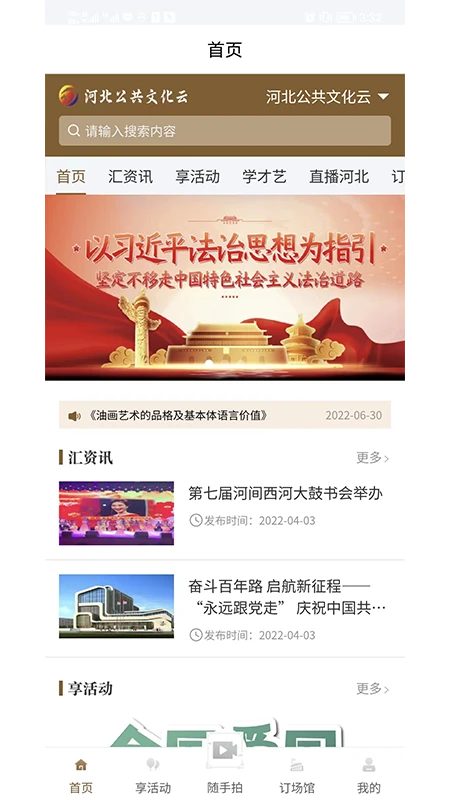Switch to 享活动 in bottom navigation

[x=153, y=776]
